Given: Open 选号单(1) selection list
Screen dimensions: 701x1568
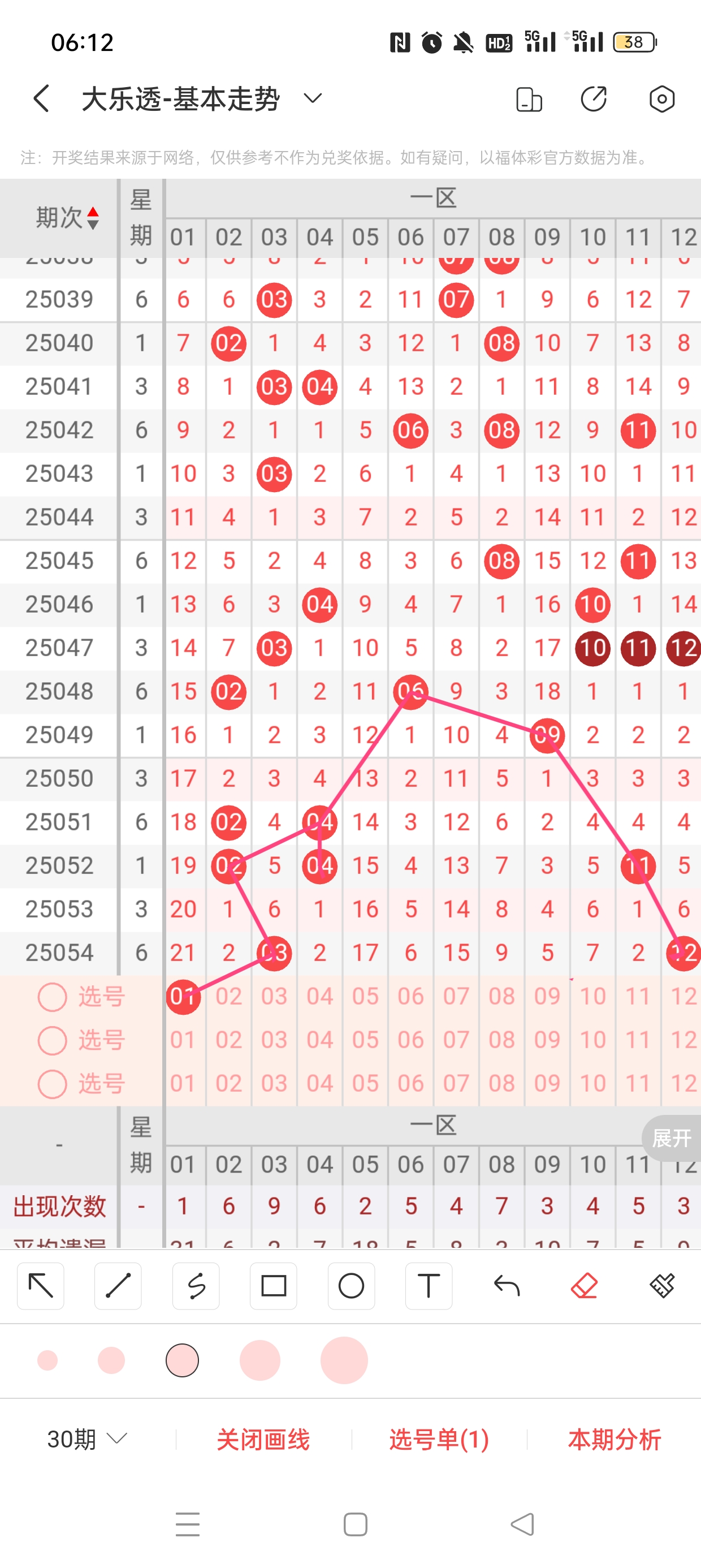Looking at the screenshot, I should (439, 1440).
